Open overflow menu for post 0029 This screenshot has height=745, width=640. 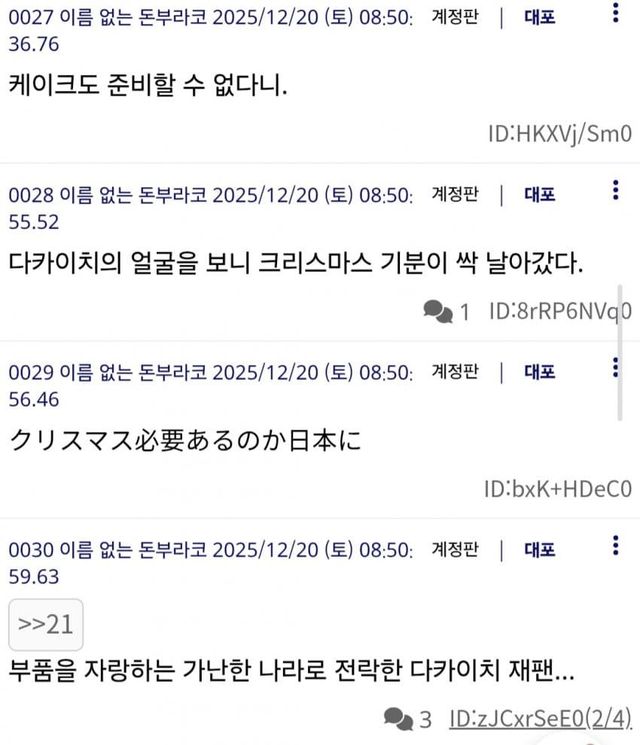click(x=614, y=367)
